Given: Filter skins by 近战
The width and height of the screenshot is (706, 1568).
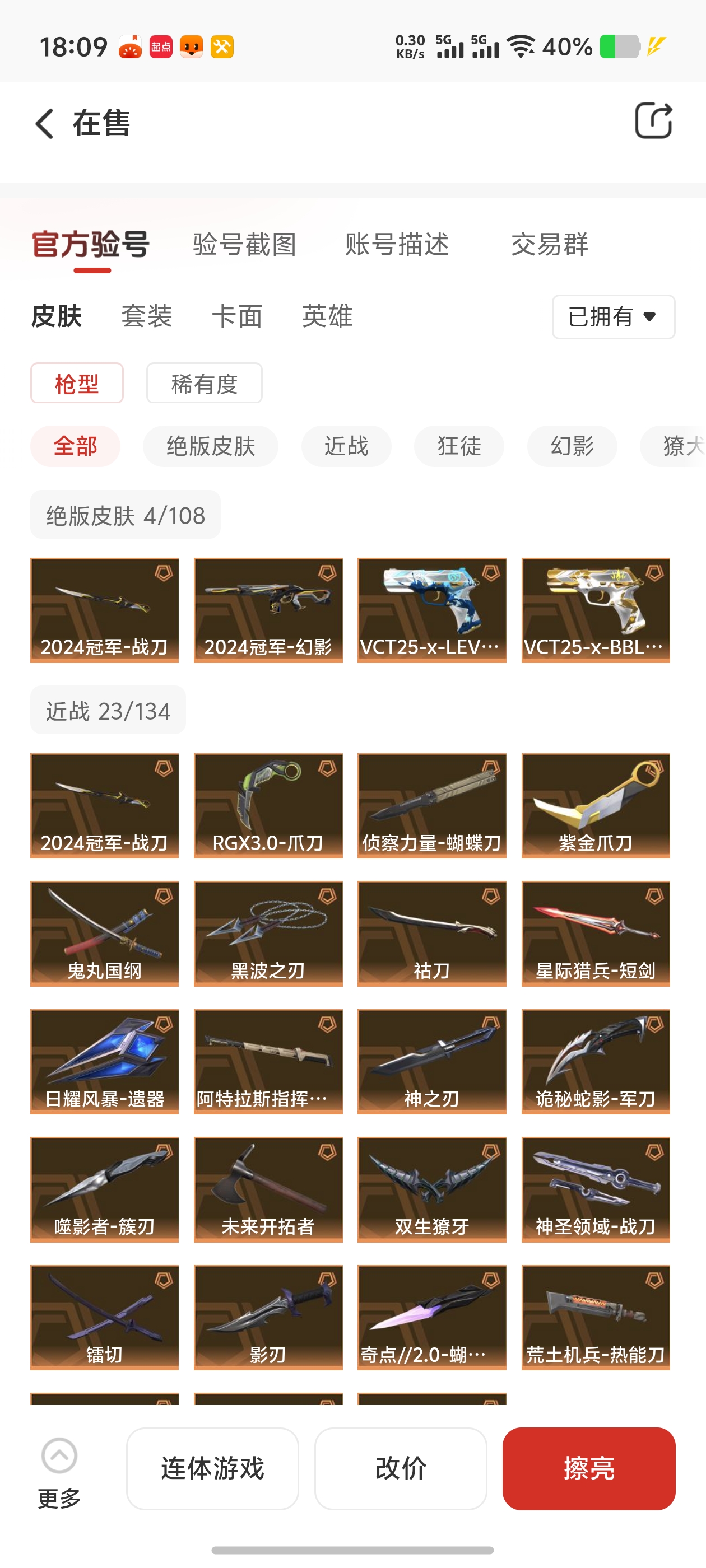Looking at the screenshot, I should tap(346, 446).
